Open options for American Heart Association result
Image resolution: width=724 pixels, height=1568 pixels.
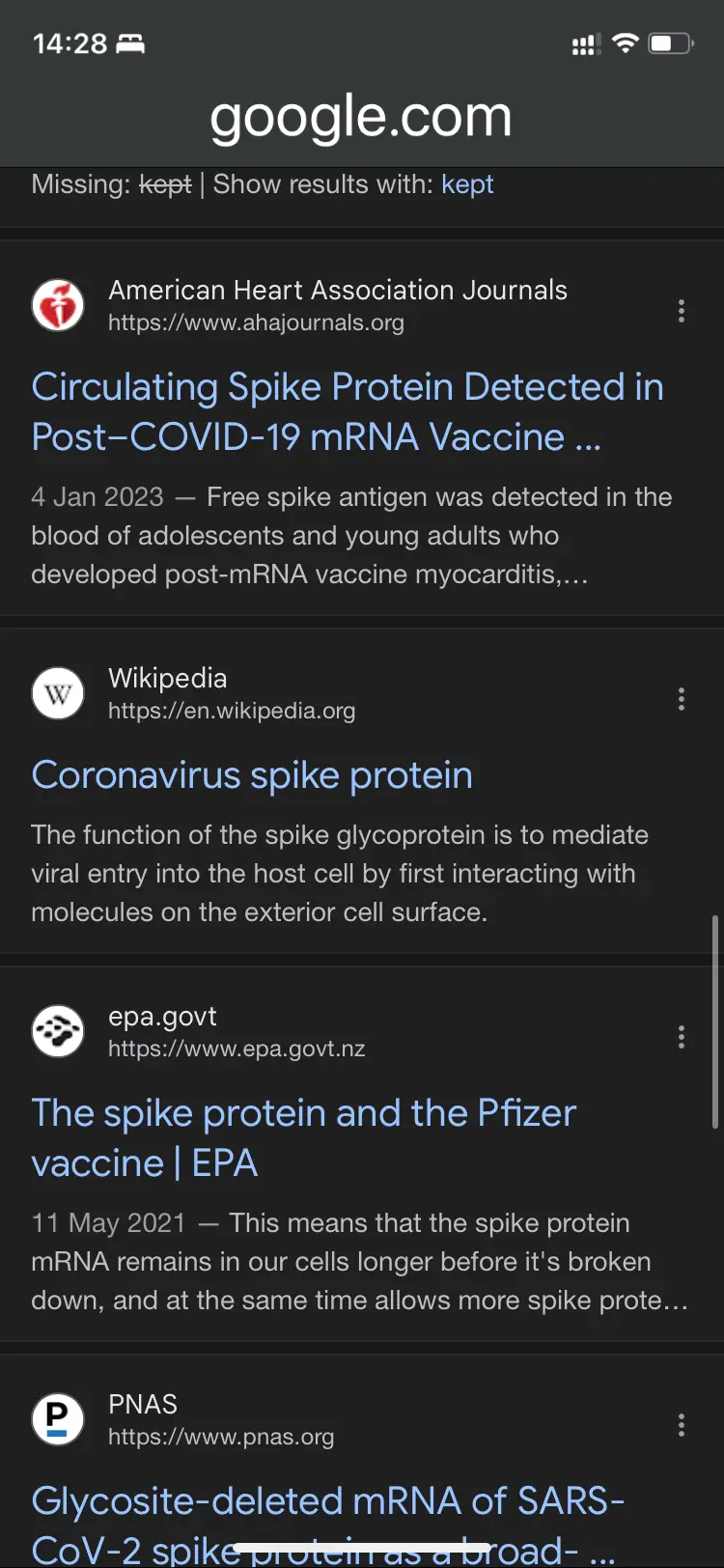coord(682,311)
